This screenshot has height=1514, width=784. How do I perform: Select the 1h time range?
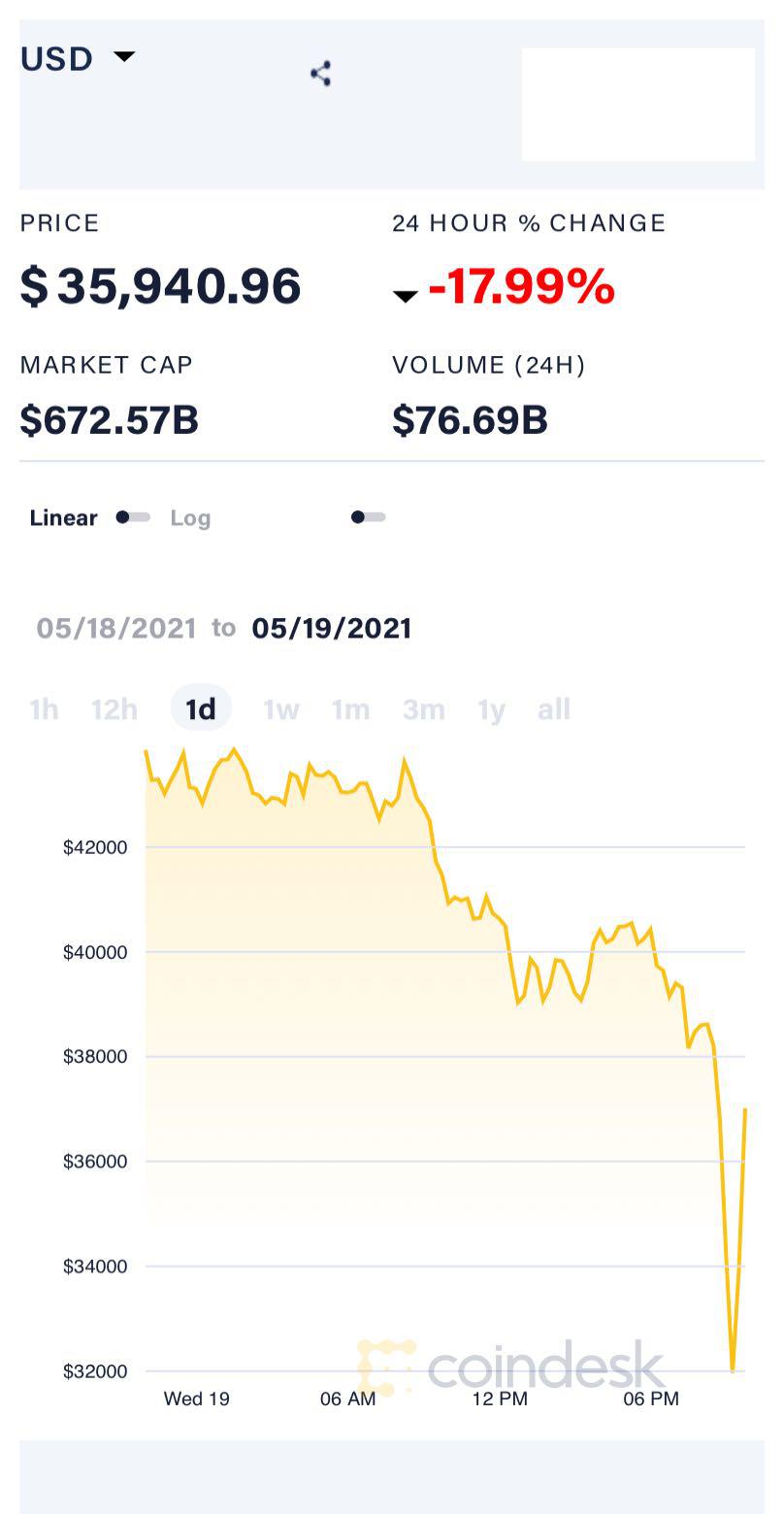[44, 709]
